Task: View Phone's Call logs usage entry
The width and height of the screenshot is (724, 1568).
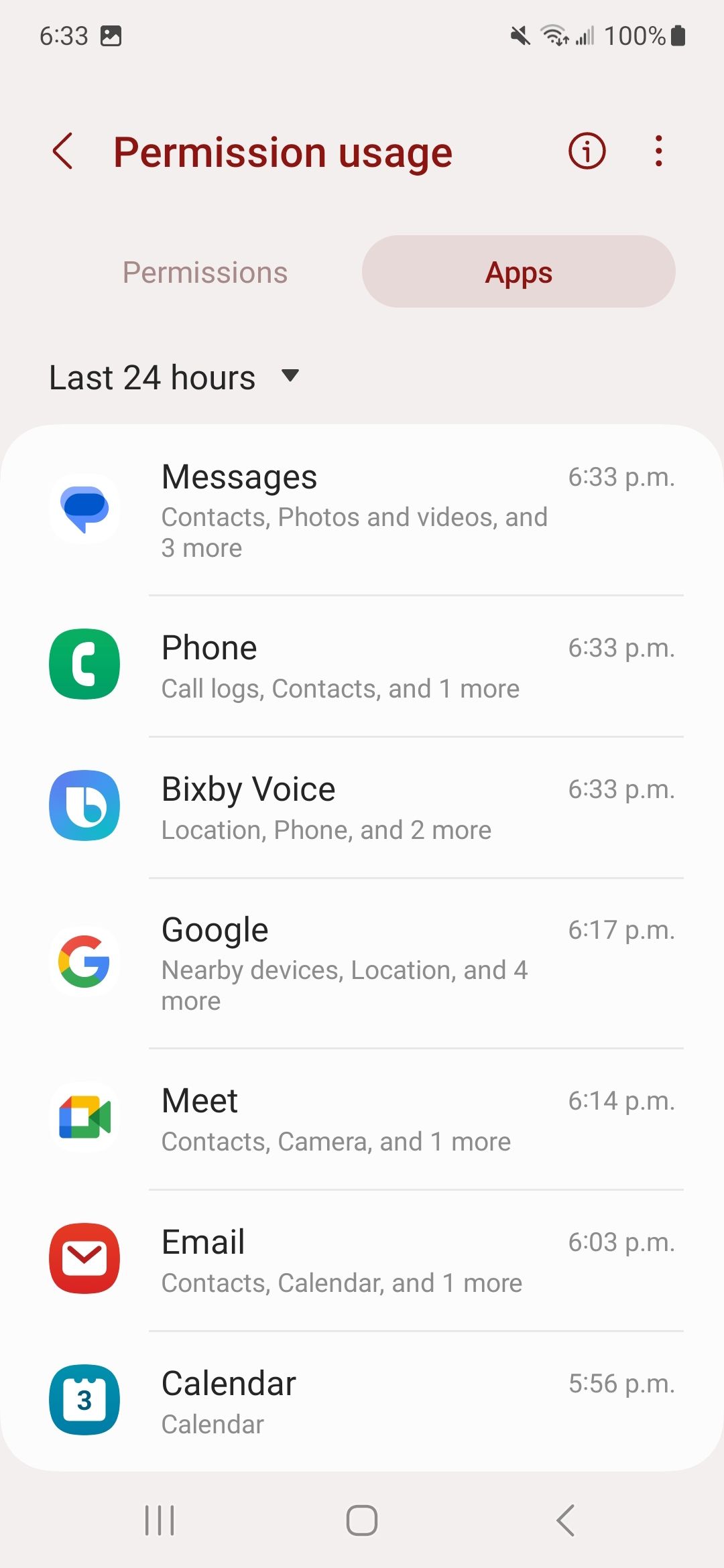Action: click(362, 664)
